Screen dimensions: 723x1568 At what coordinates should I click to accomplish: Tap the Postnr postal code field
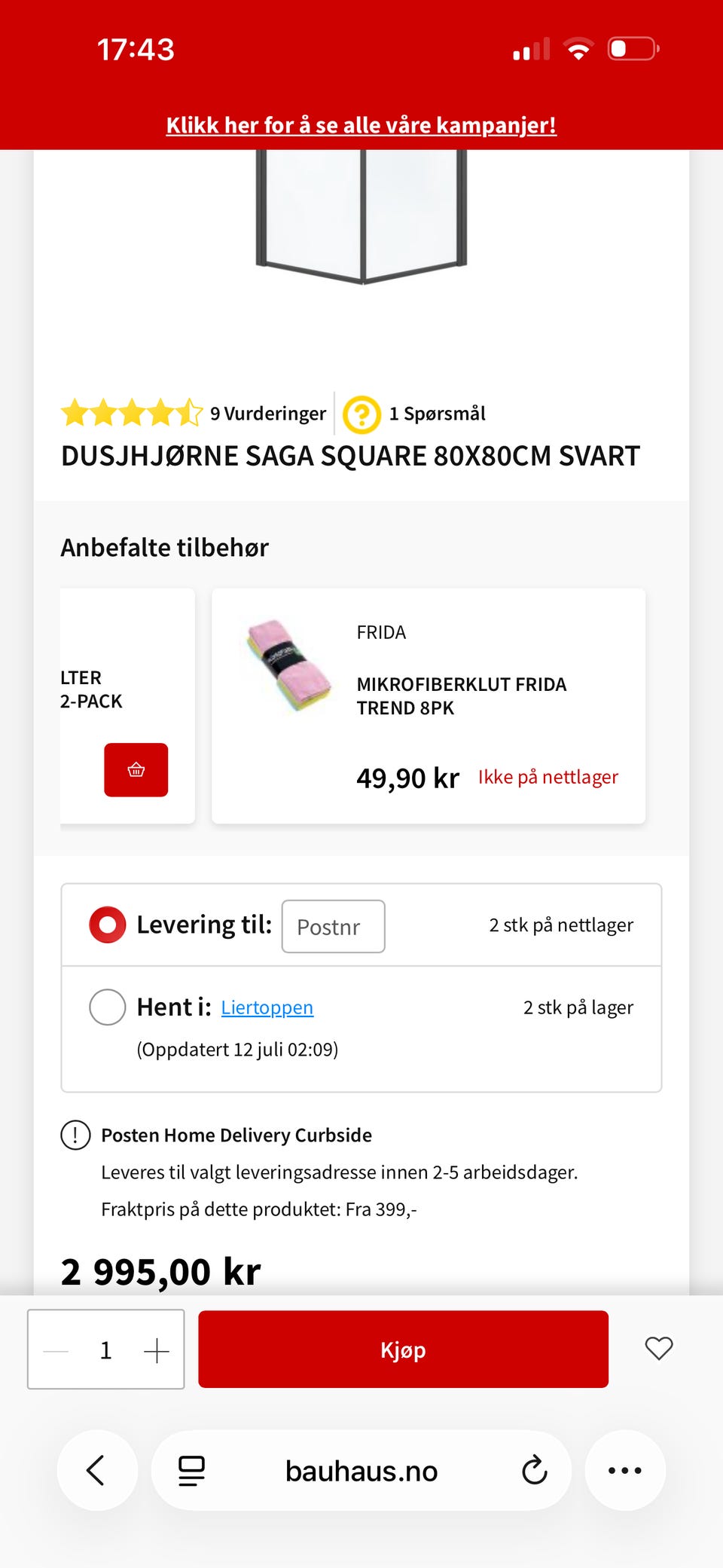(333, 926)
